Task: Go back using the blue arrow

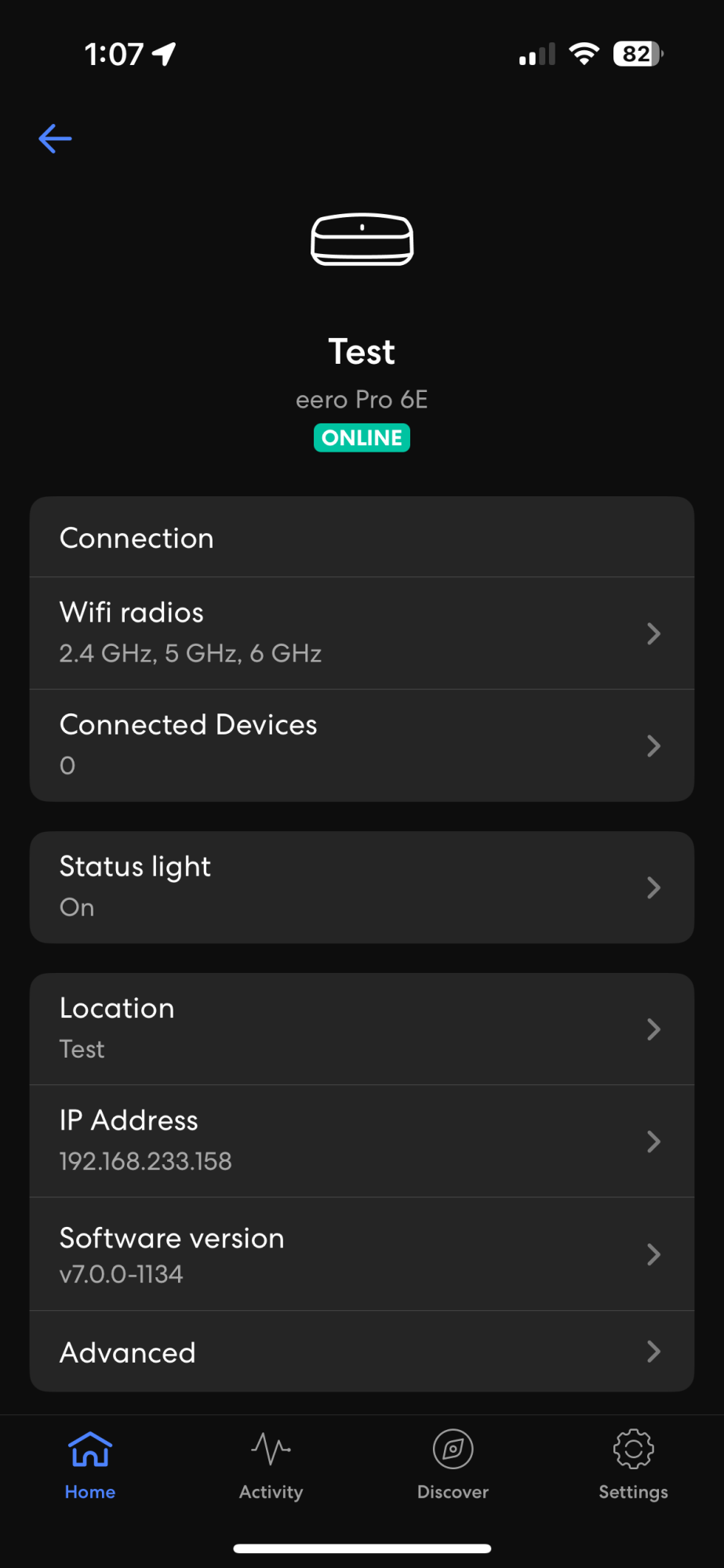Action: (55, 139)
